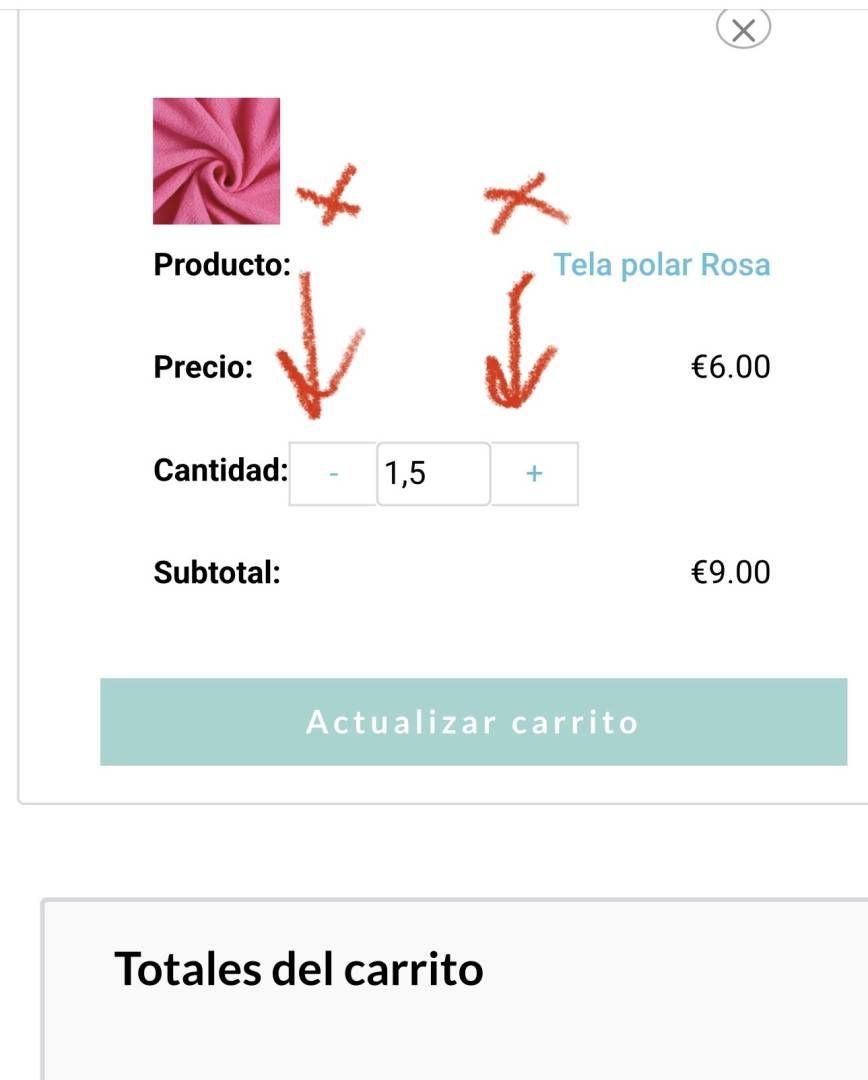Tap the Actualizar carrito button
Screen dimensions: 868x1080
coord(473,722)
